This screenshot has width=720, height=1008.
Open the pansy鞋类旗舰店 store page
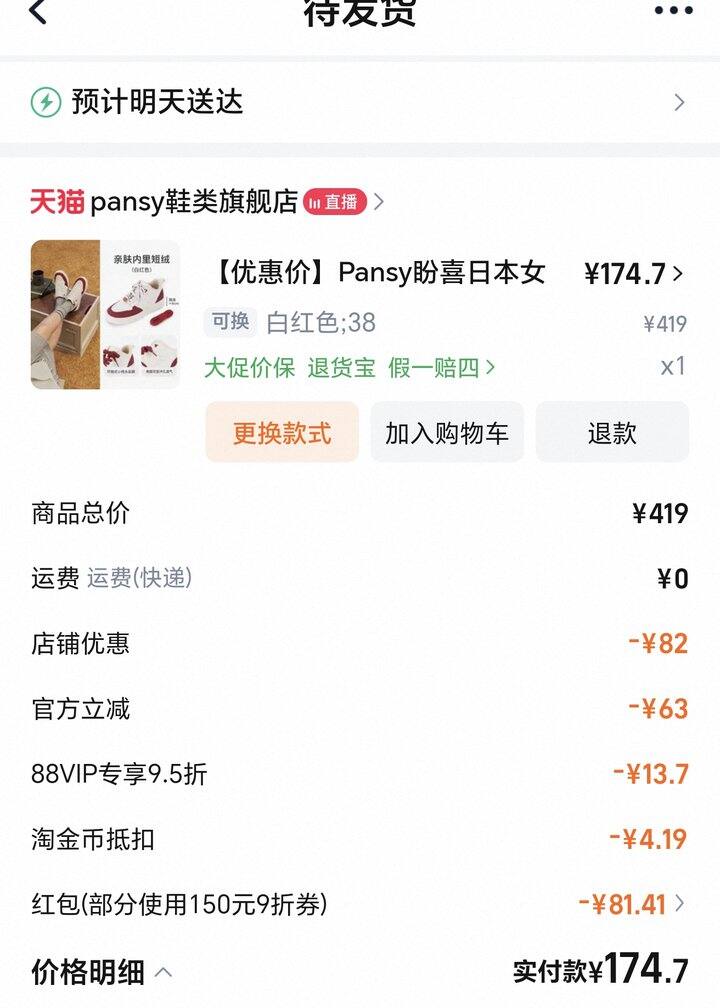pyautogui.click(x=194, y=203)
